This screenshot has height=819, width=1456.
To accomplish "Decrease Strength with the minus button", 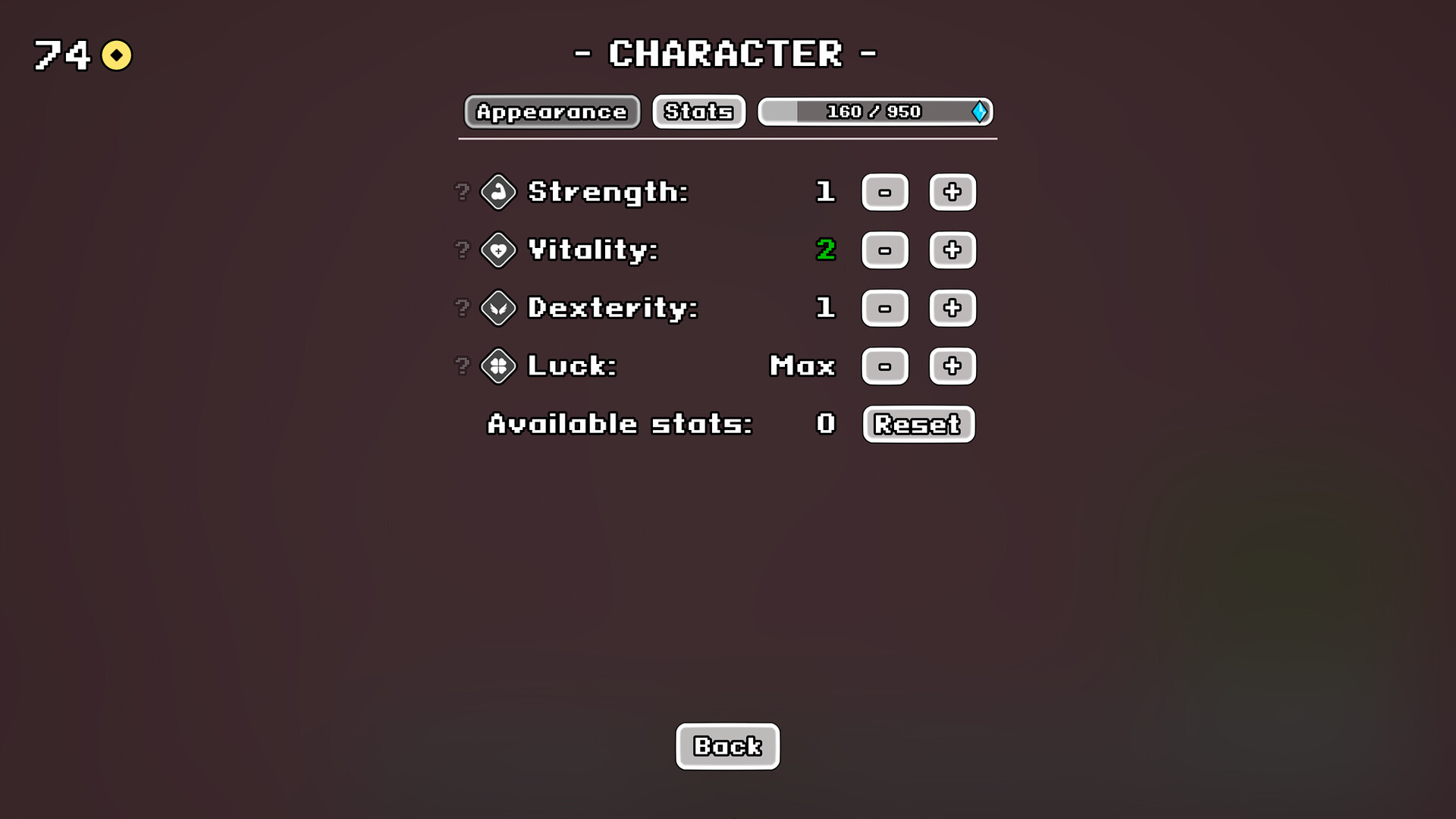I will tap(884, 192).
